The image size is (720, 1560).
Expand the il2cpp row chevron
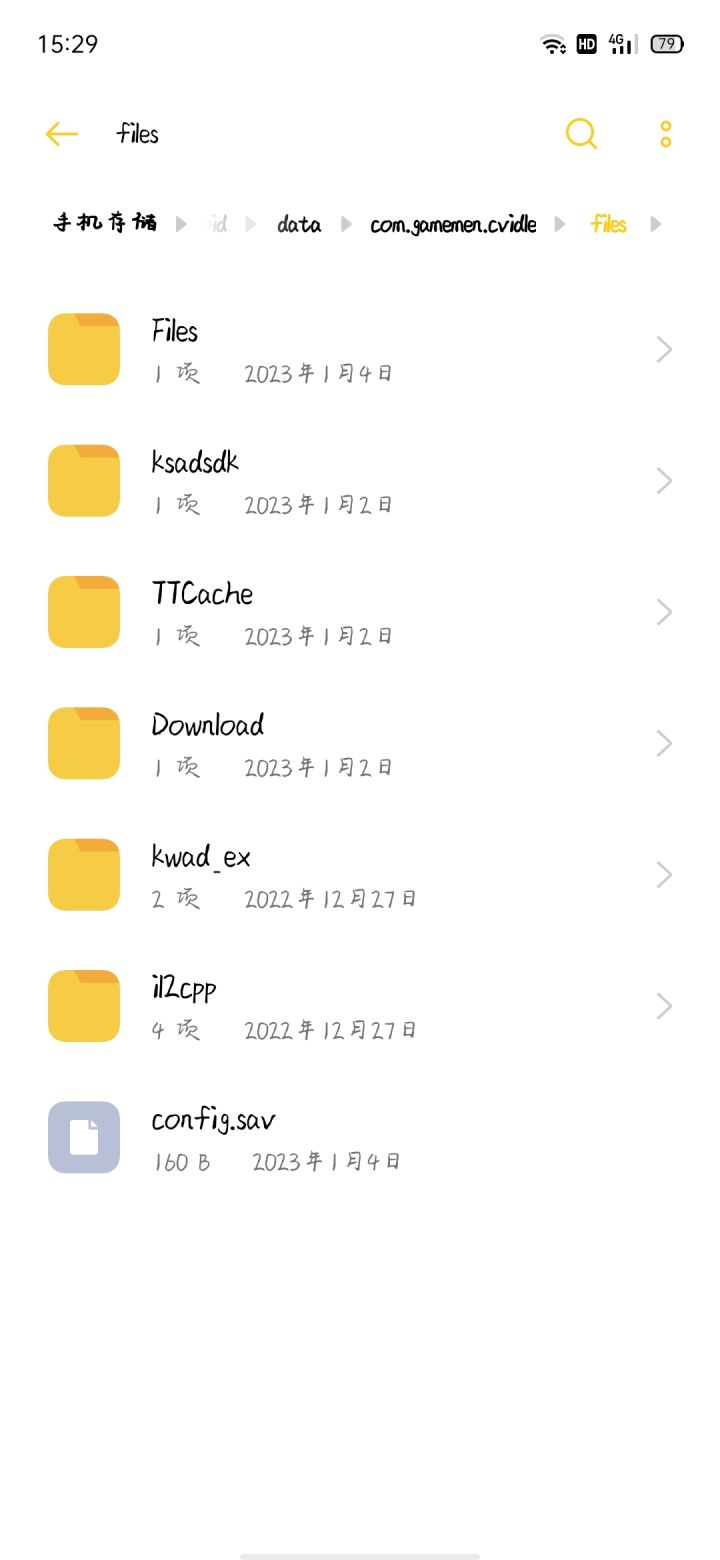pyautogui.click(x=663, y=1006)
